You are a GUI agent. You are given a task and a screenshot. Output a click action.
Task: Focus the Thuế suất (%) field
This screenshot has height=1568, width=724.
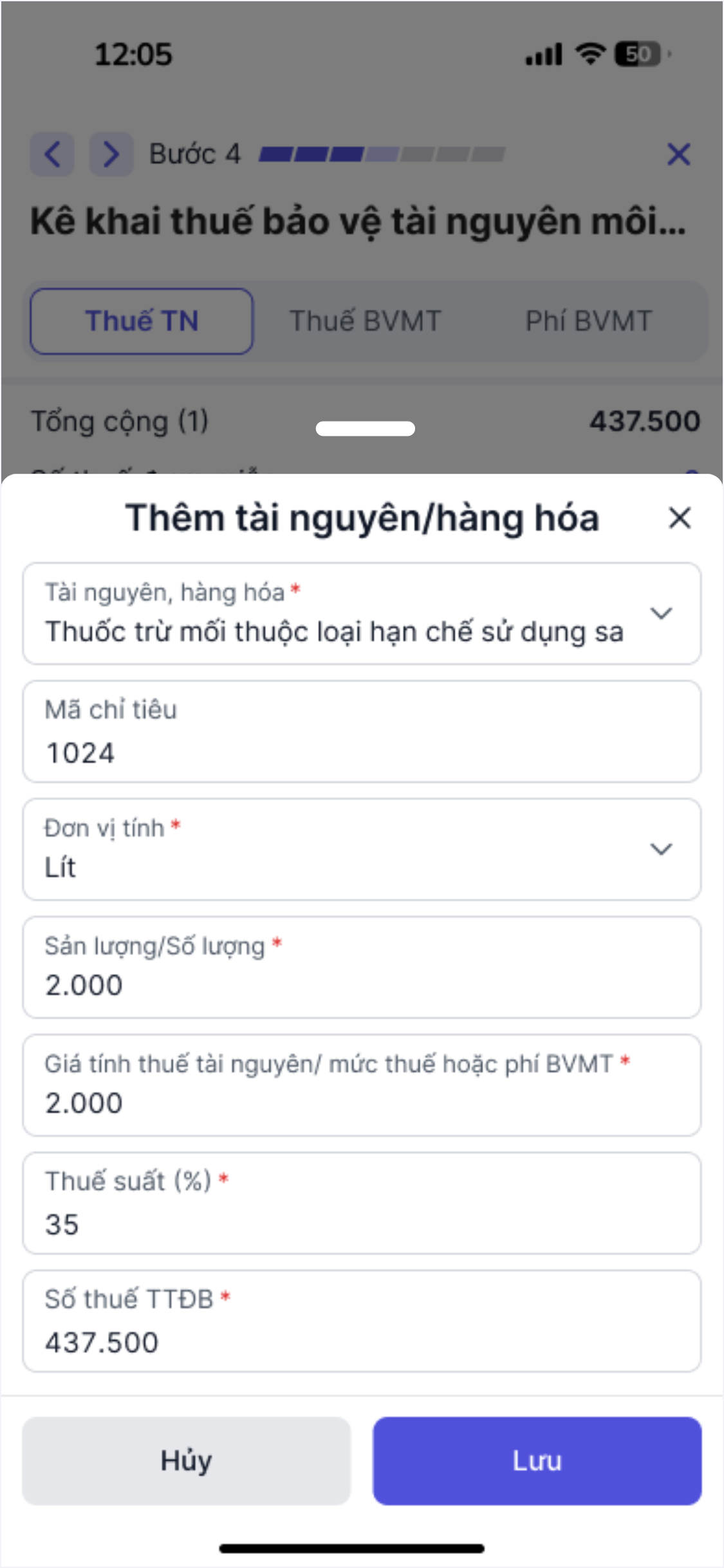pyautogui.click(x=362, y=1203)
